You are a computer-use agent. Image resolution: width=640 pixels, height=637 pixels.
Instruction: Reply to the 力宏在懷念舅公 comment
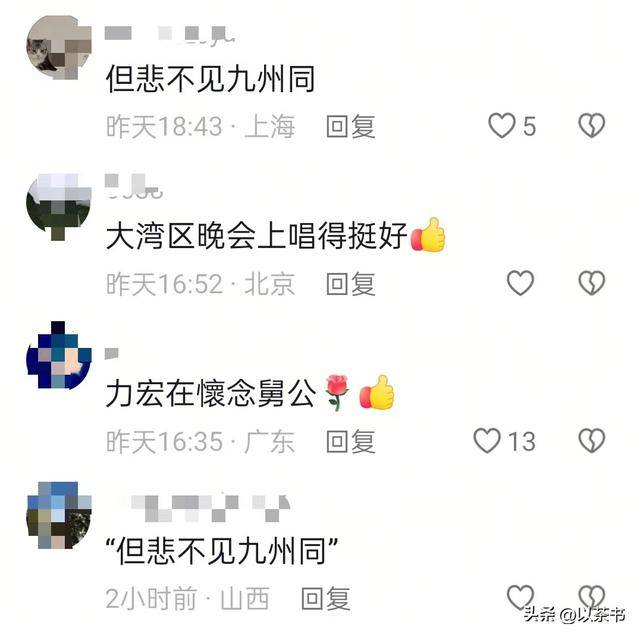(x=350, y=440)
